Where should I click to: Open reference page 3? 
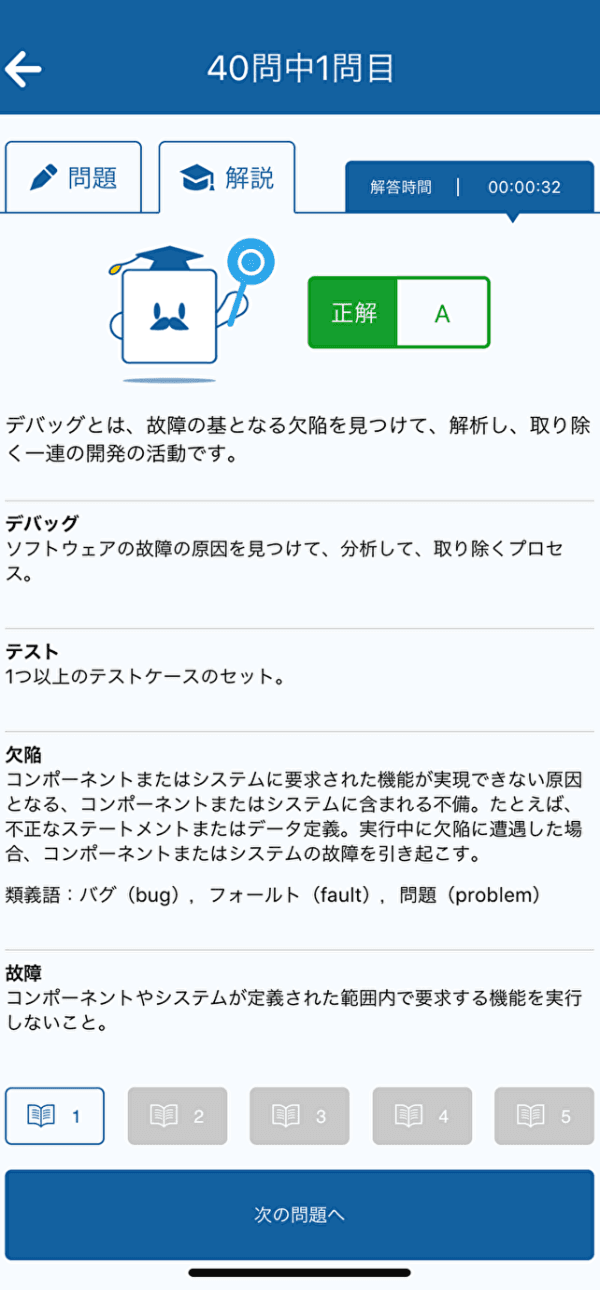pyautogui.click(x=300, y=1116)
